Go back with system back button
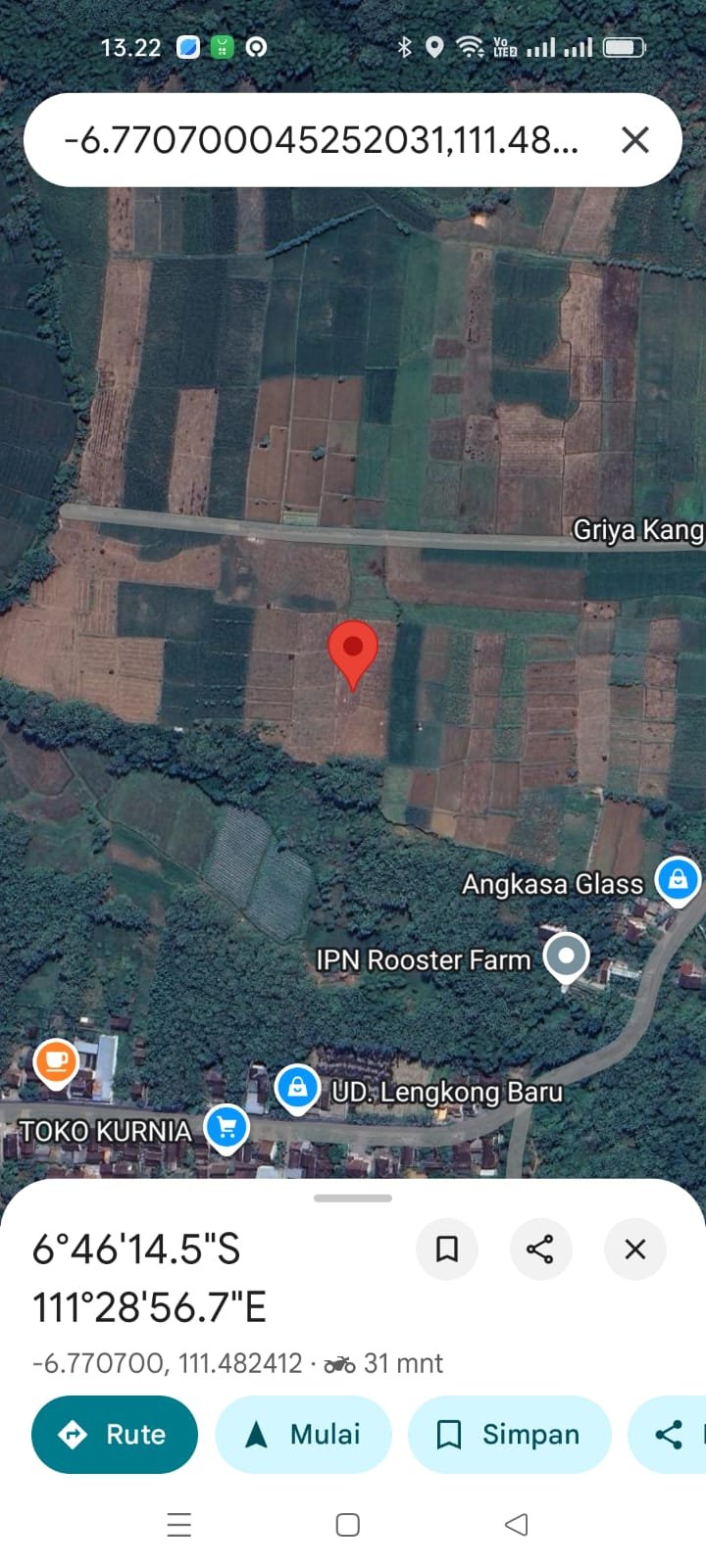 point(516,1524)
